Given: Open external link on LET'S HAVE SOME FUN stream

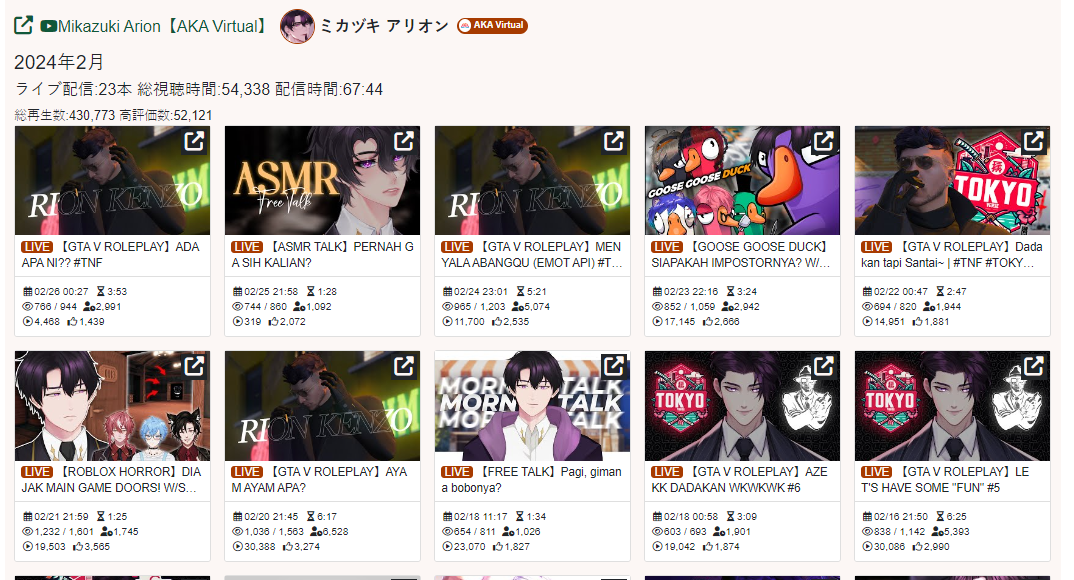Looking at the screenshot, I should click(1033, 367).
